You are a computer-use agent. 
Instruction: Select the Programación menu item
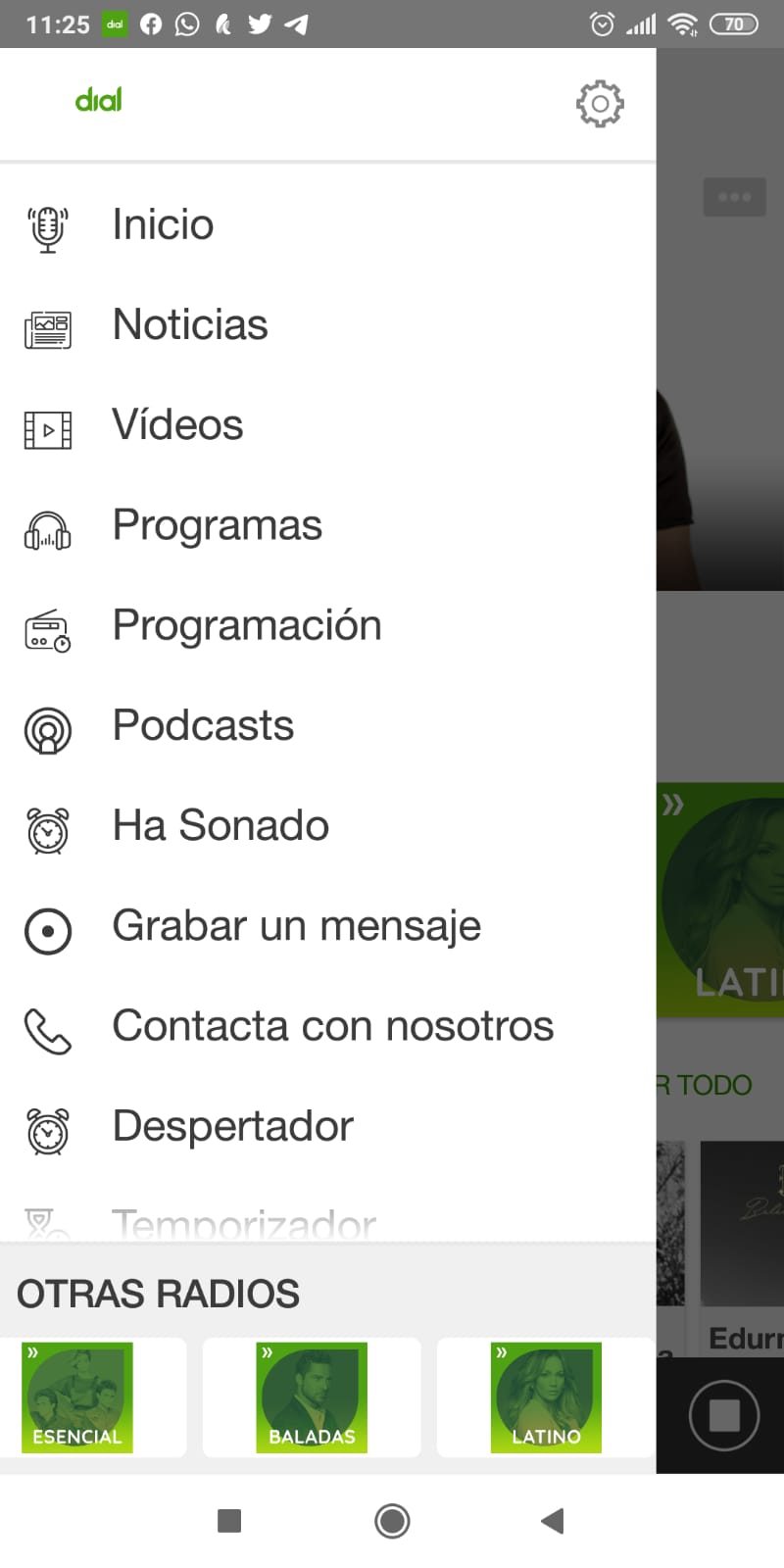pos(247,625)
